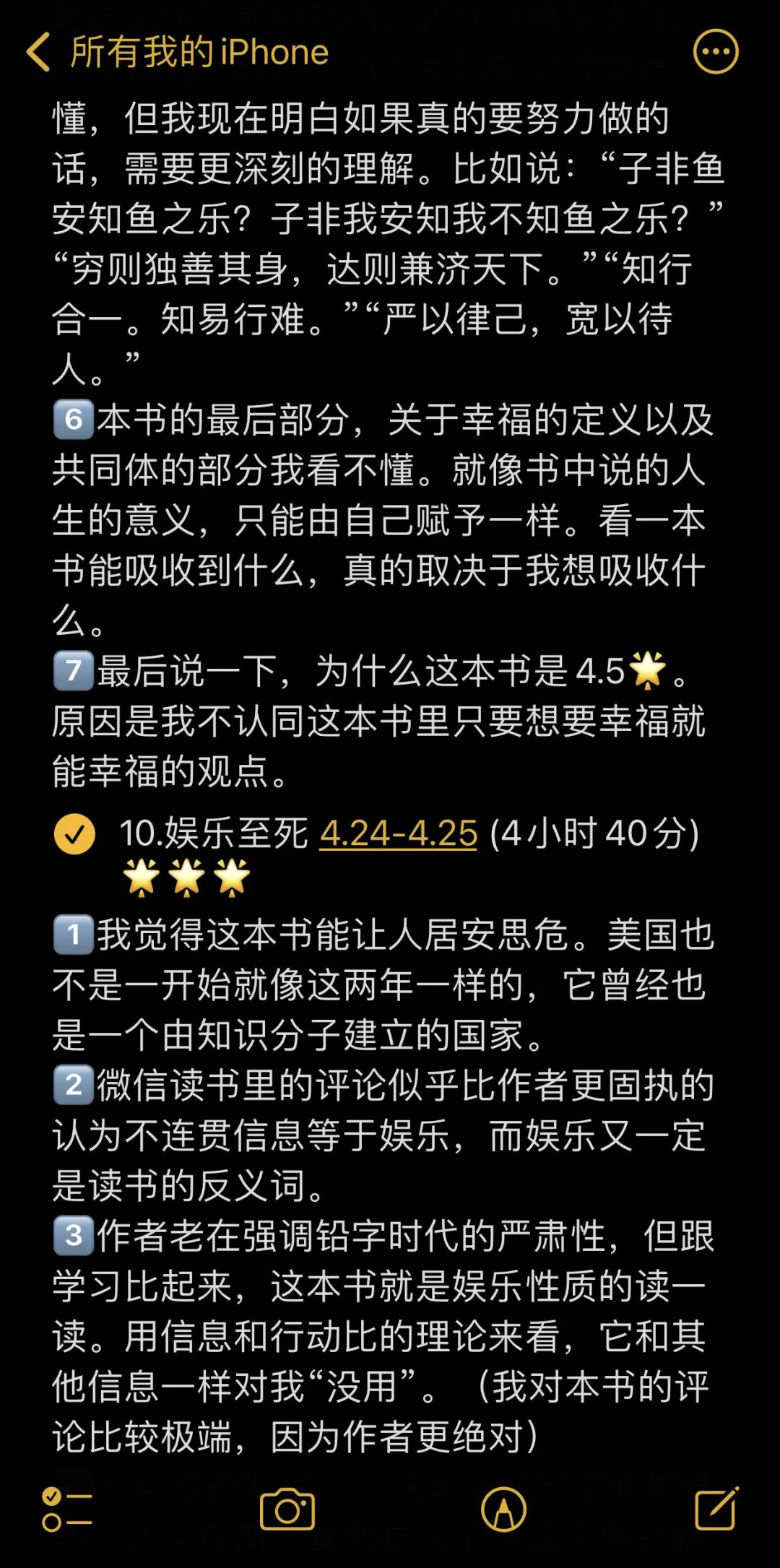Go back to 所有我的 iPhone folder
The image size is (780, 1568).
point(177,52)
